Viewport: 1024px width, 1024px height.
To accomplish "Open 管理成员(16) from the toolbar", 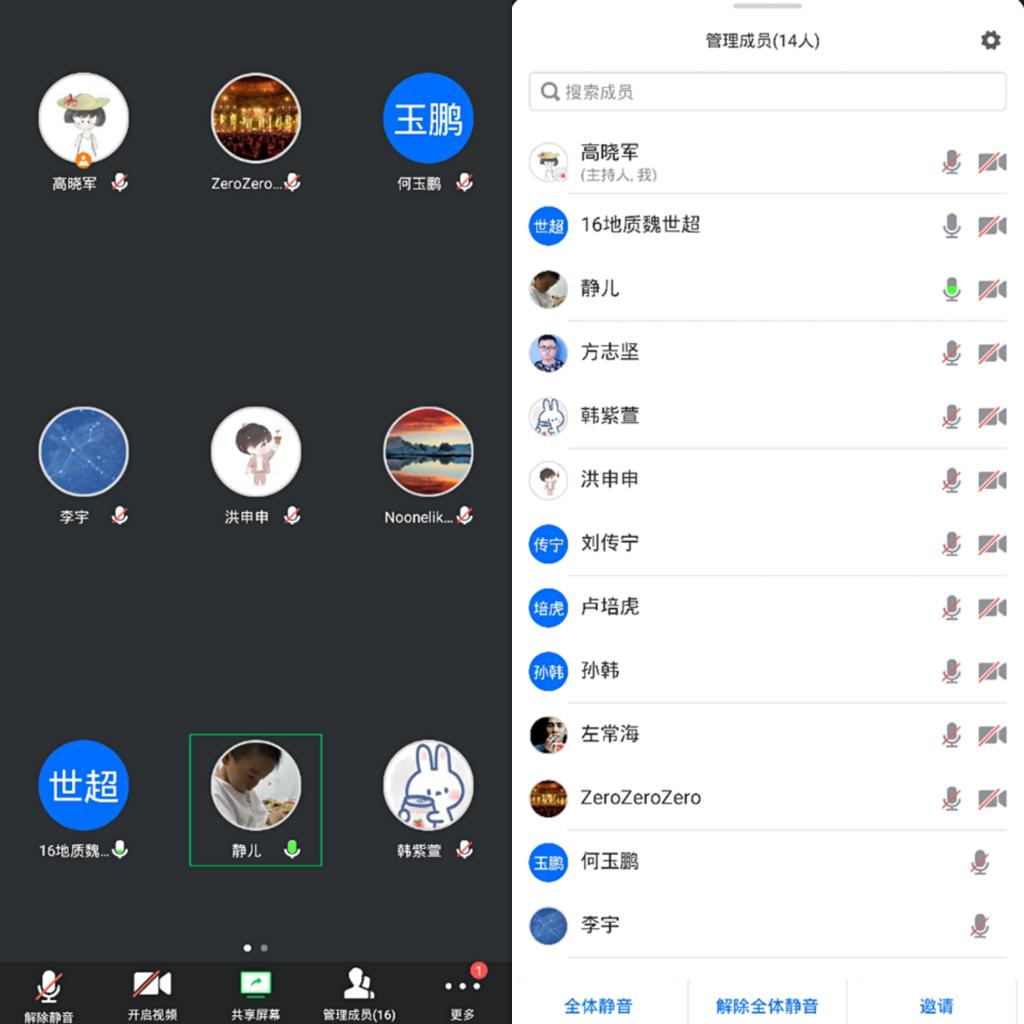I will (359, 994).
